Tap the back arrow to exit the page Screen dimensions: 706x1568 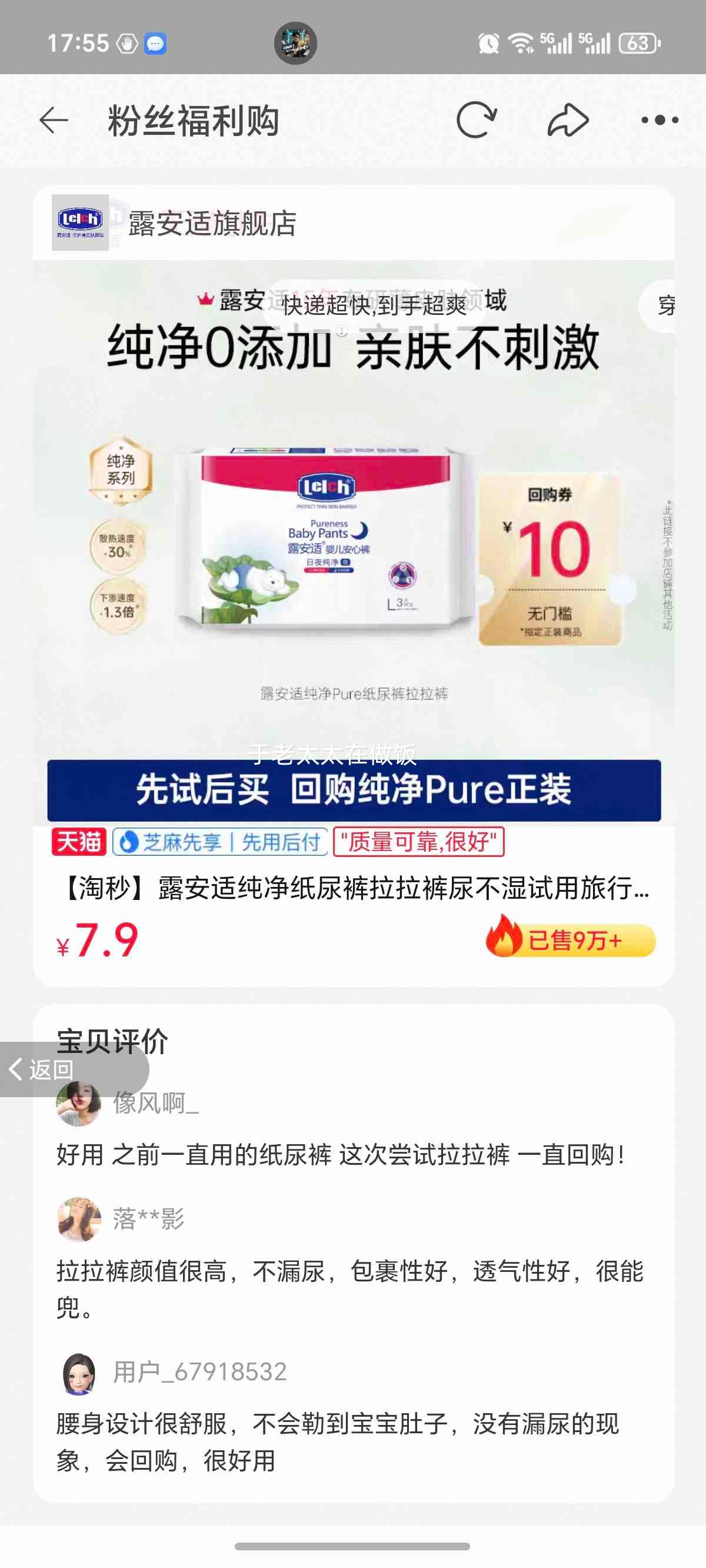pos(55,120)
